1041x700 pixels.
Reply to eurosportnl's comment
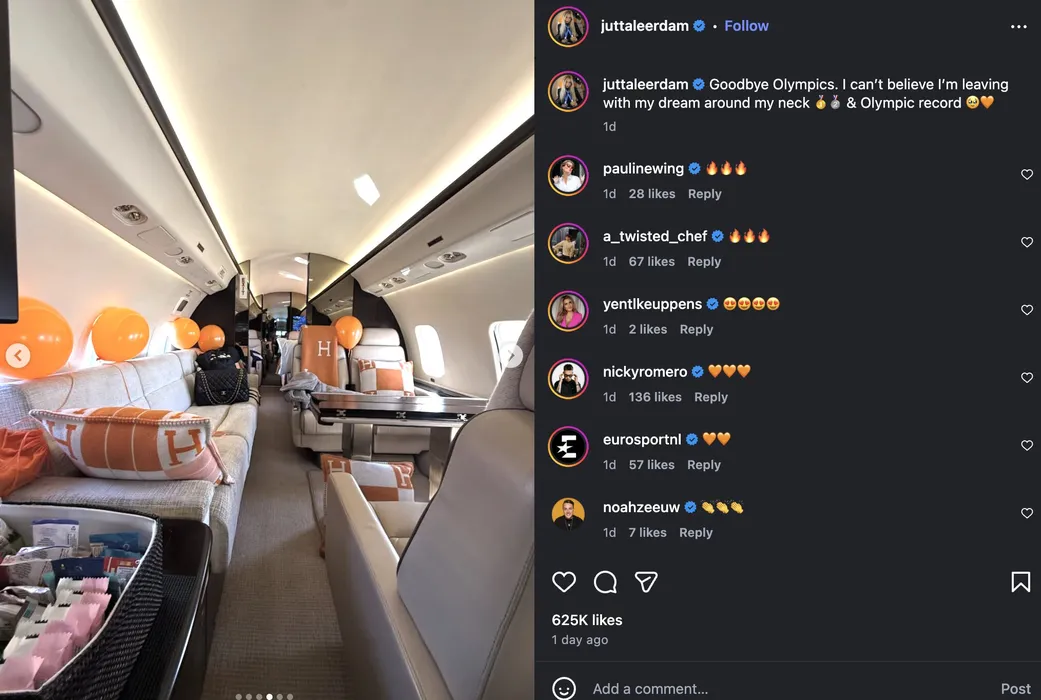[704, 465]
